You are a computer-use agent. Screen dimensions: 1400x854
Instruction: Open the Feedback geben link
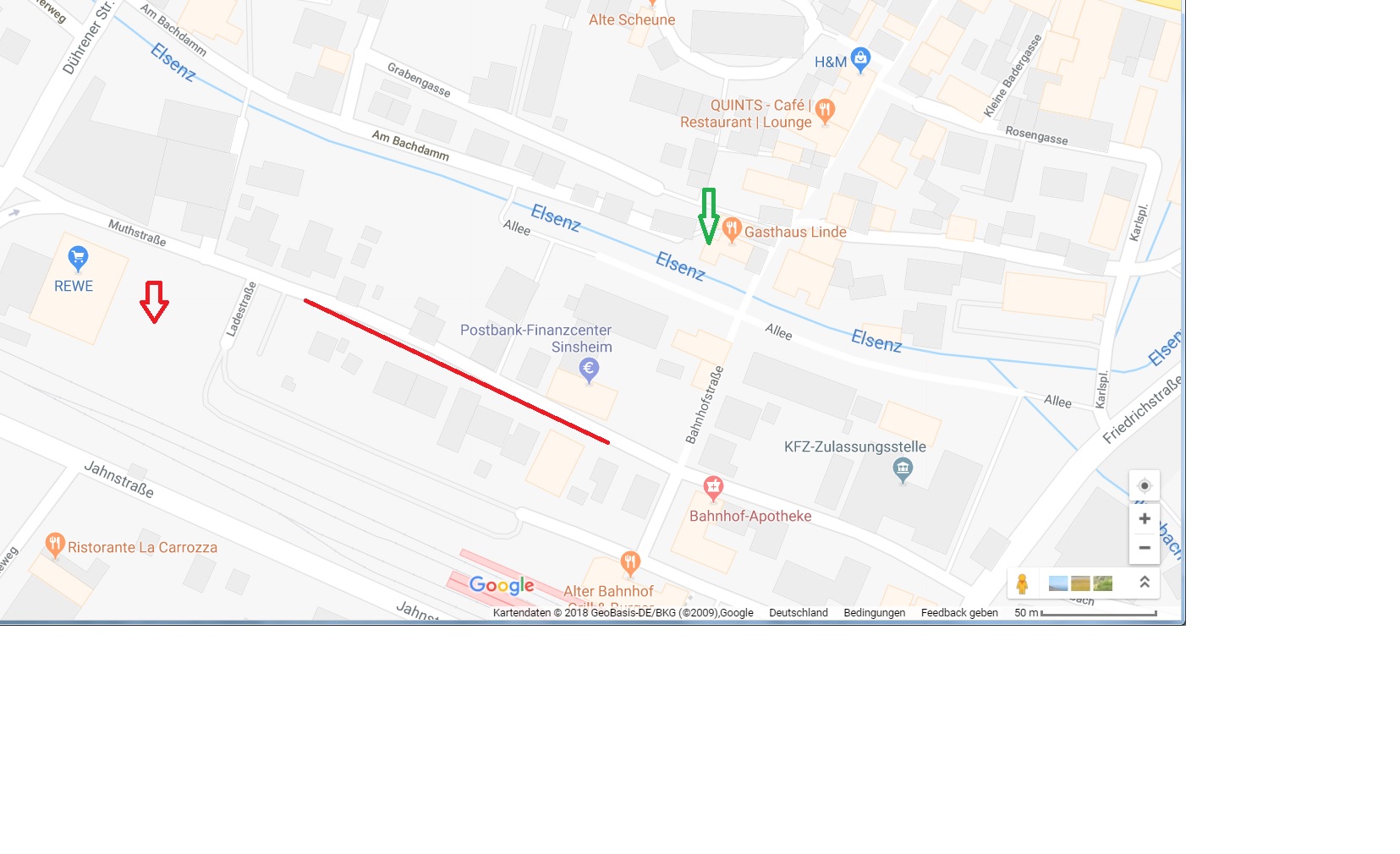[x=958, y=613]
